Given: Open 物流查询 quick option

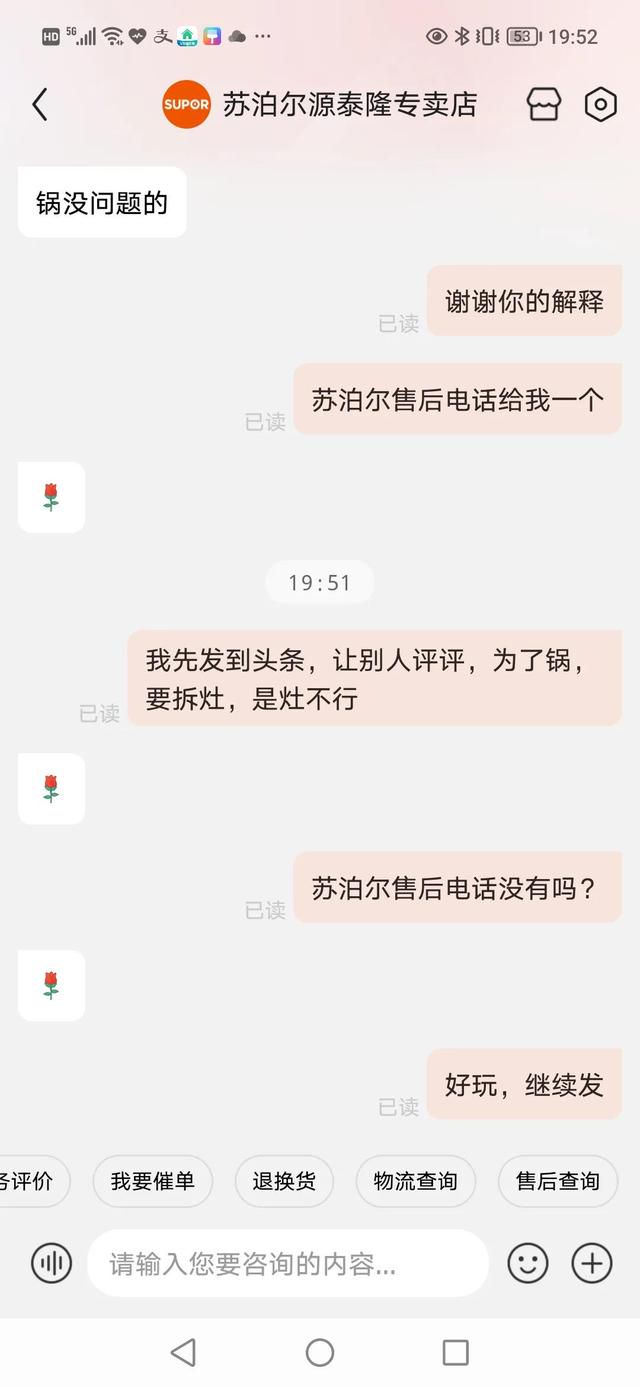Looking at the screenshot, I should tap(415, 1181).
